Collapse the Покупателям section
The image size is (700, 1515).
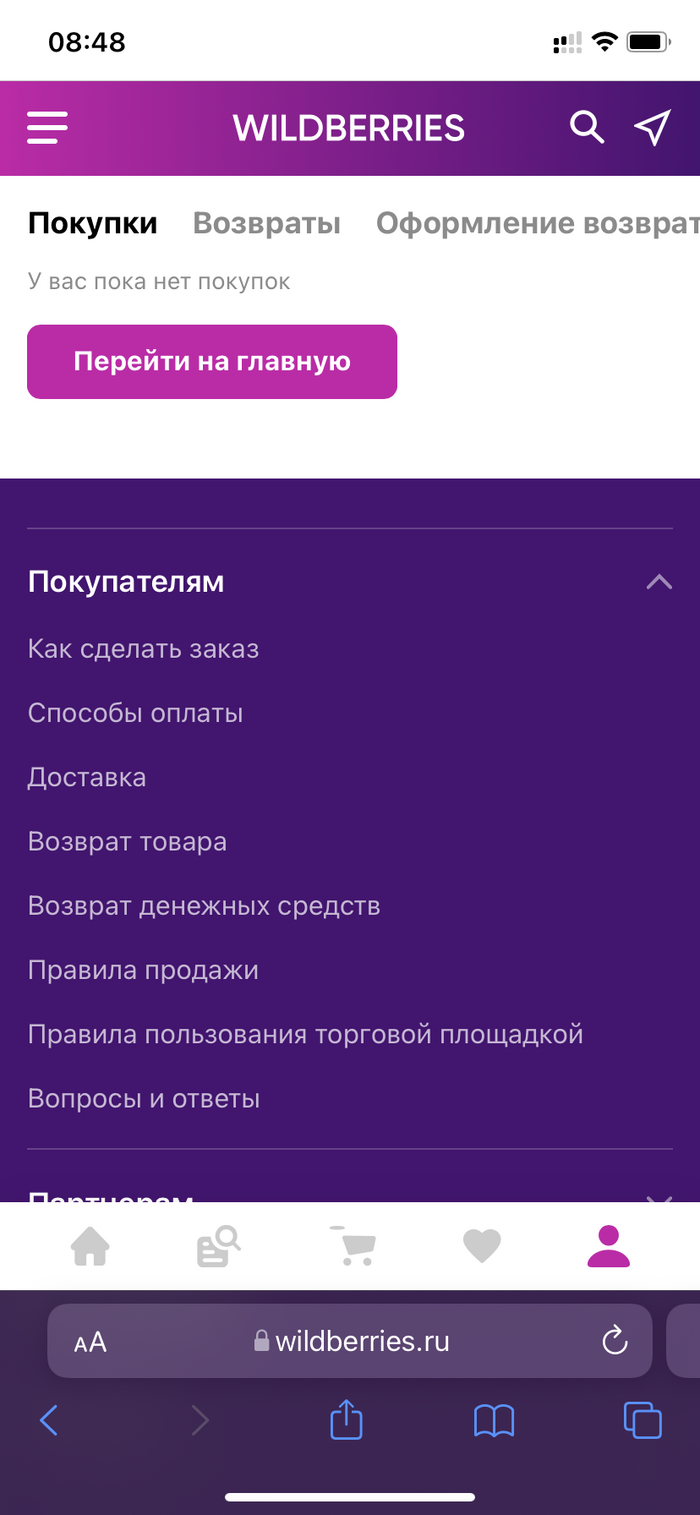point(658,582)
